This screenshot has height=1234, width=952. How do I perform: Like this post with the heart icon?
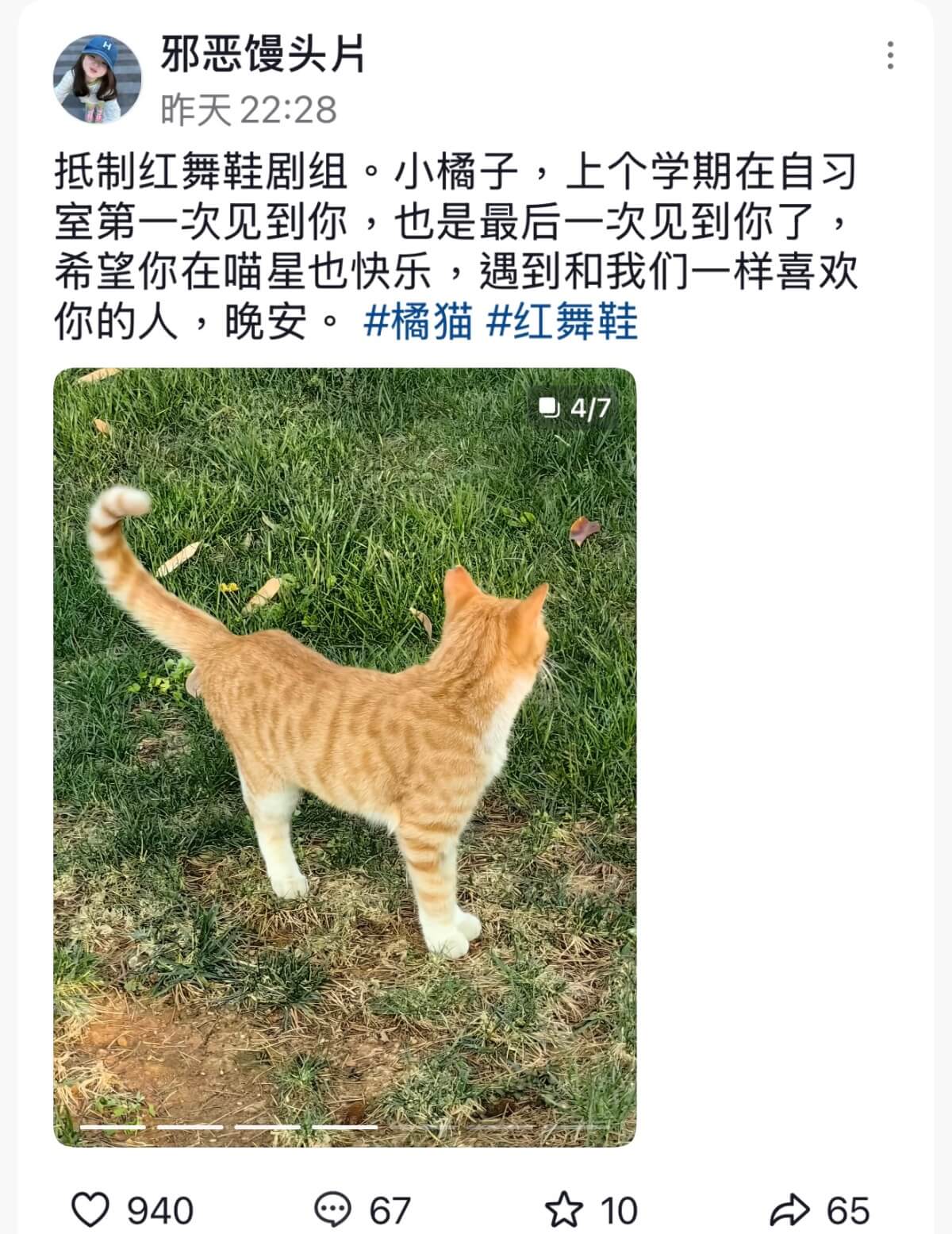(x=90, y=1210)
